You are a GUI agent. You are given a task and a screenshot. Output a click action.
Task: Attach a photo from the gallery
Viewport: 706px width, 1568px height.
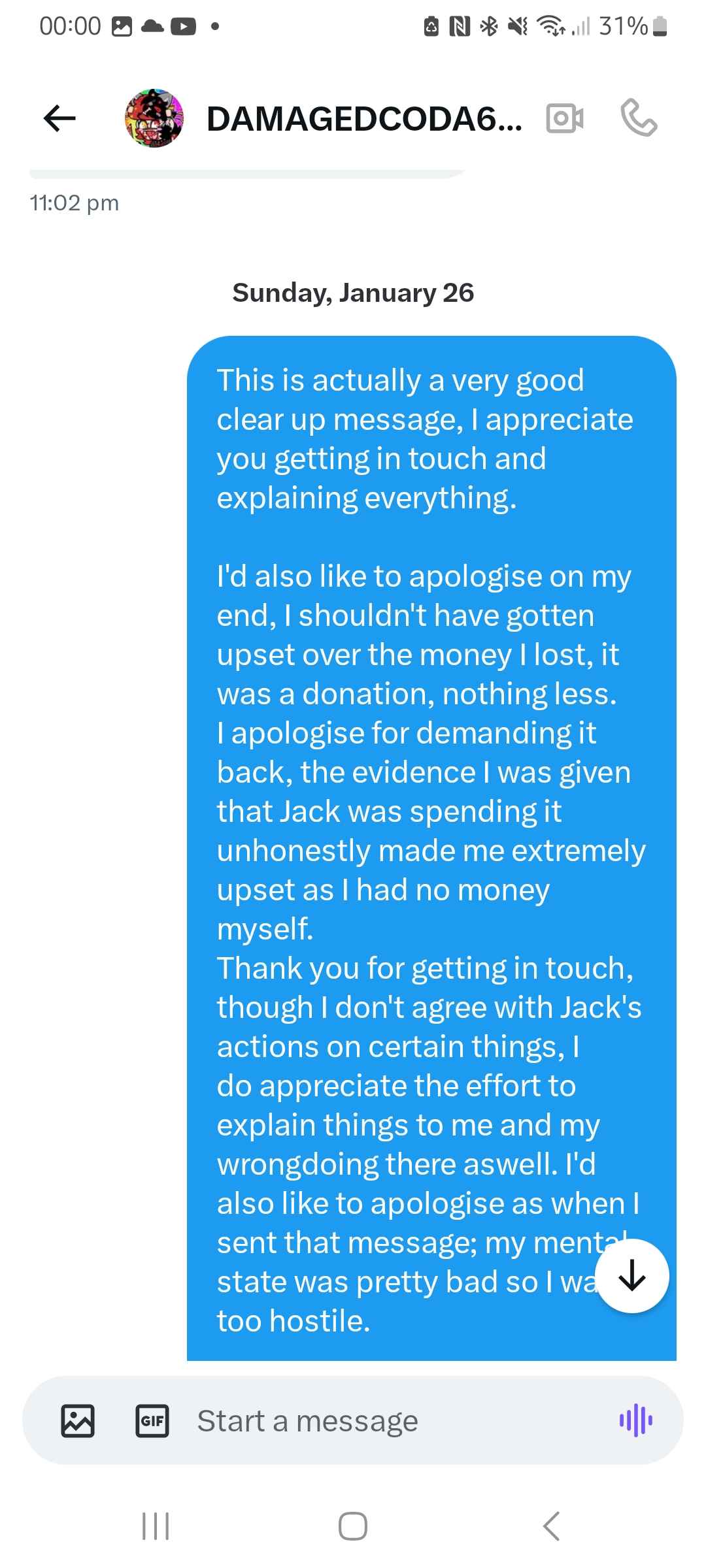click(78, 1421)
